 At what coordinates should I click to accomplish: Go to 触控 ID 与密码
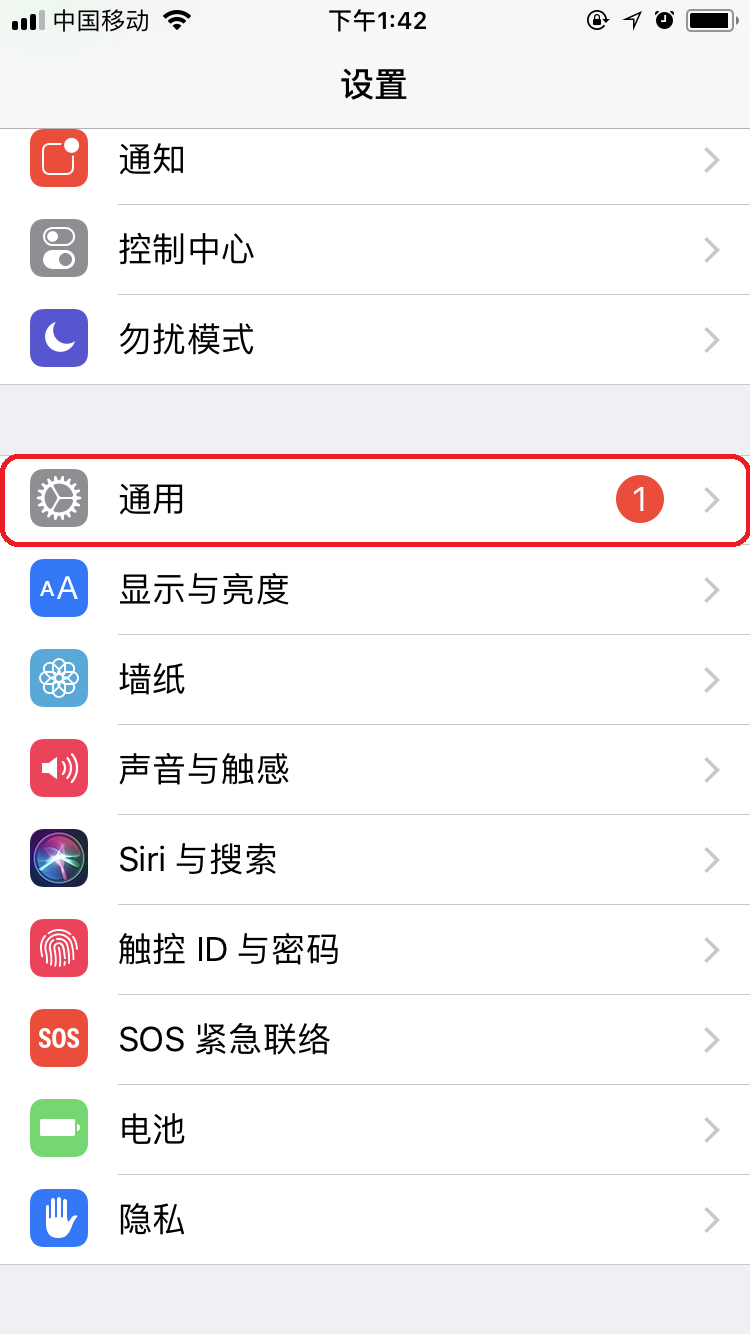pos(375,950)
